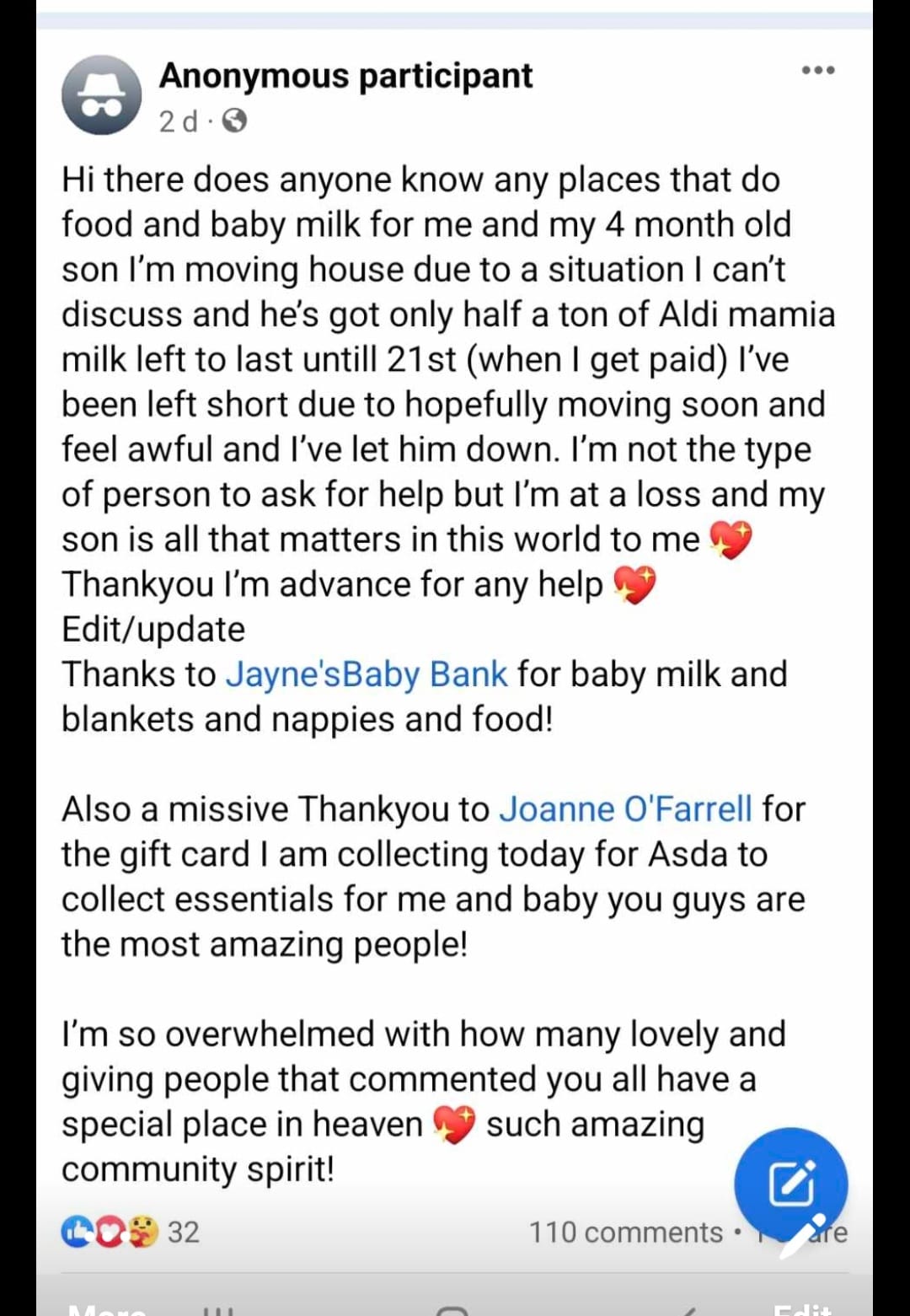Image resolution: width=910 pixels, height=1316 pixels.
Task: Open Joanne O'Farrell's profile link
Action: pyautogui.click(x=625, y=809)
